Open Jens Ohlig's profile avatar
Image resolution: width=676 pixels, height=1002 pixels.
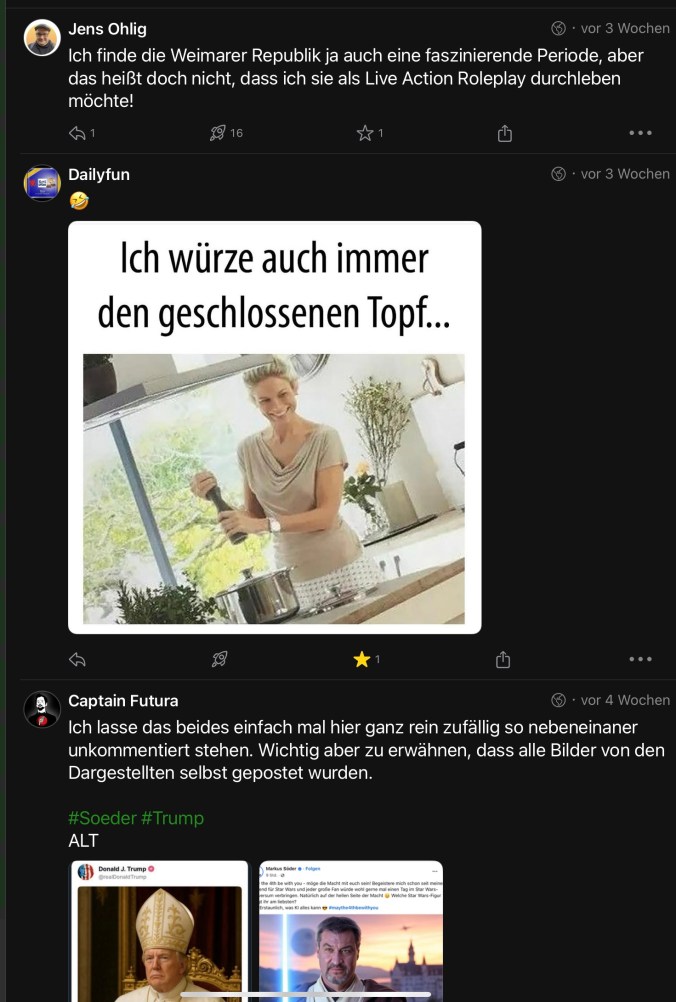42,38
